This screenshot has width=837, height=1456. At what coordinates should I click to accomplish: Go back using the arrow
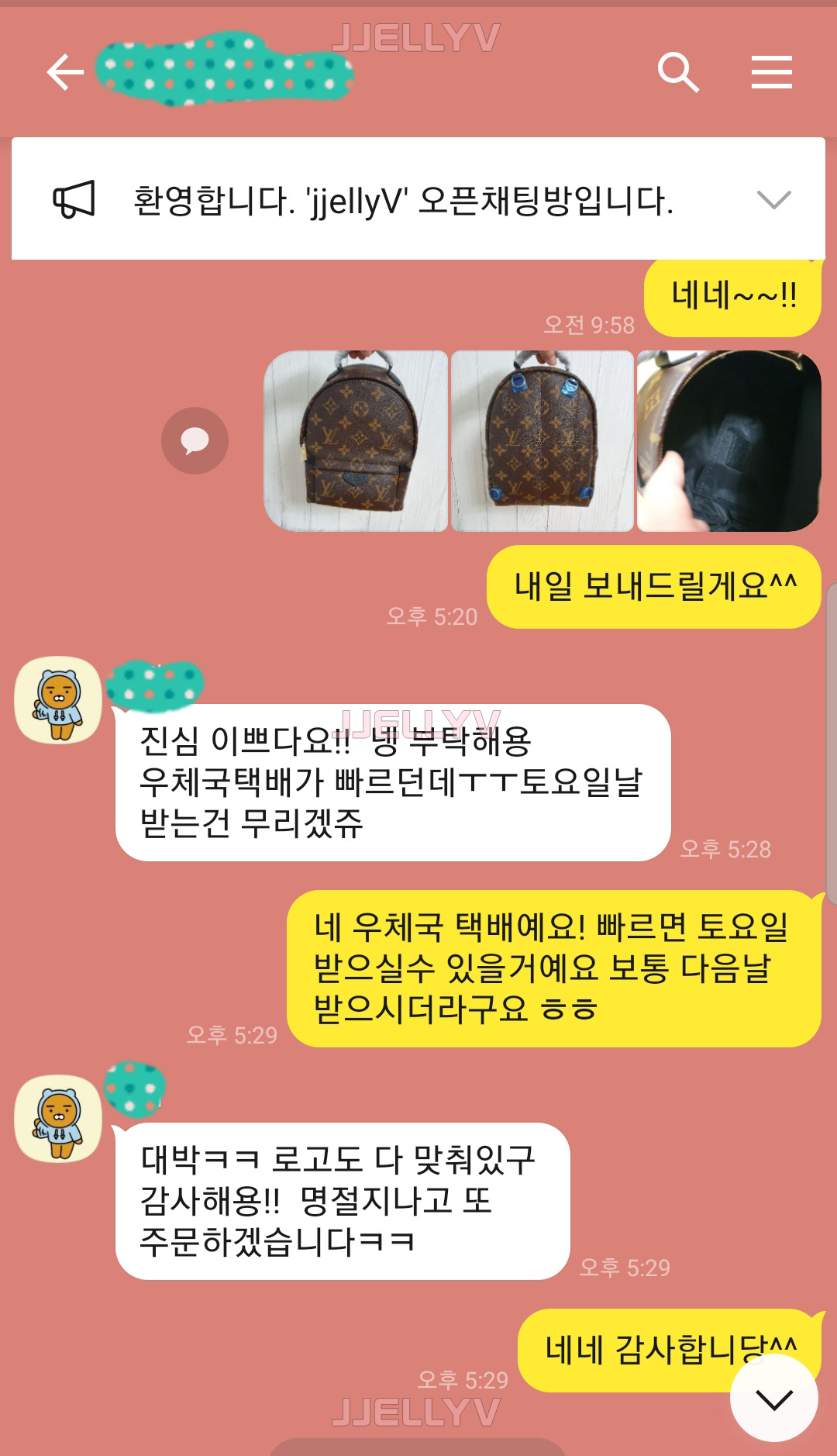[x=65, y=72]
